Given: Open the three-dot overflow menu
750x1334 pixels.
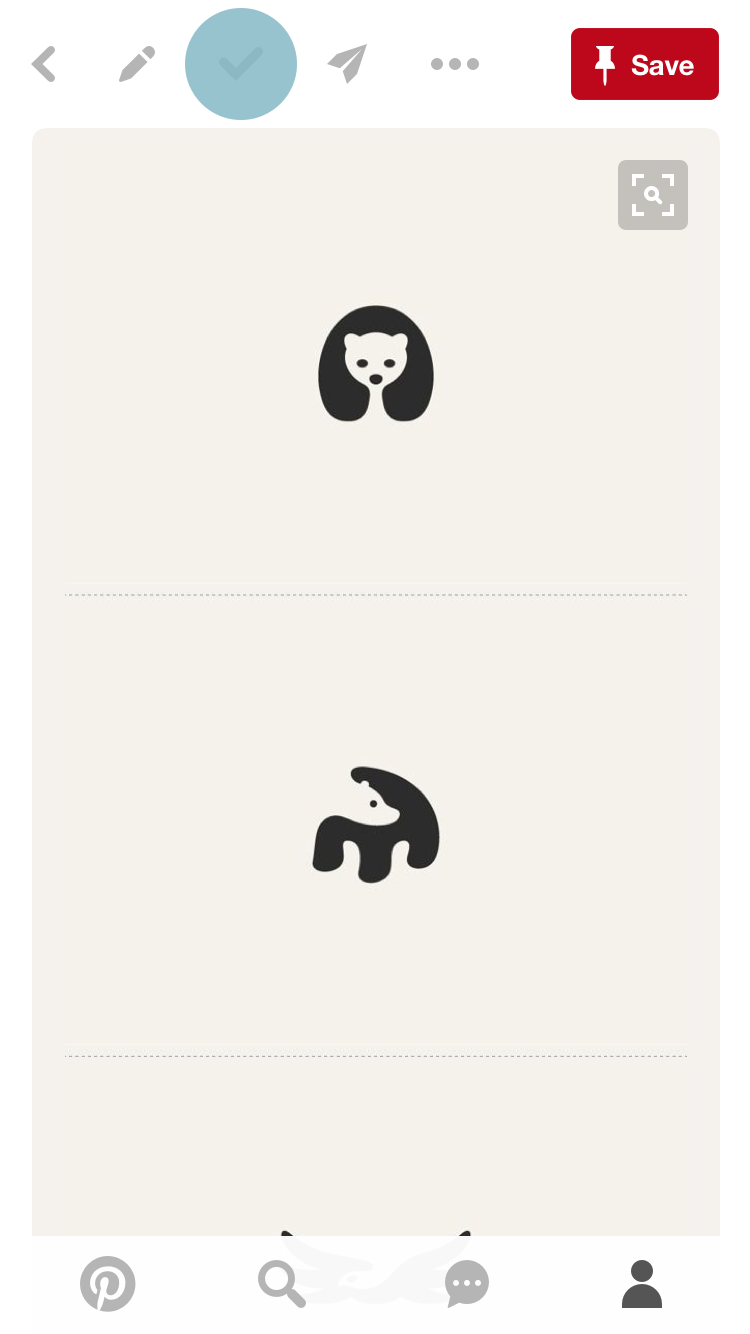Looking at the screenshot, I should click(455, 64).
